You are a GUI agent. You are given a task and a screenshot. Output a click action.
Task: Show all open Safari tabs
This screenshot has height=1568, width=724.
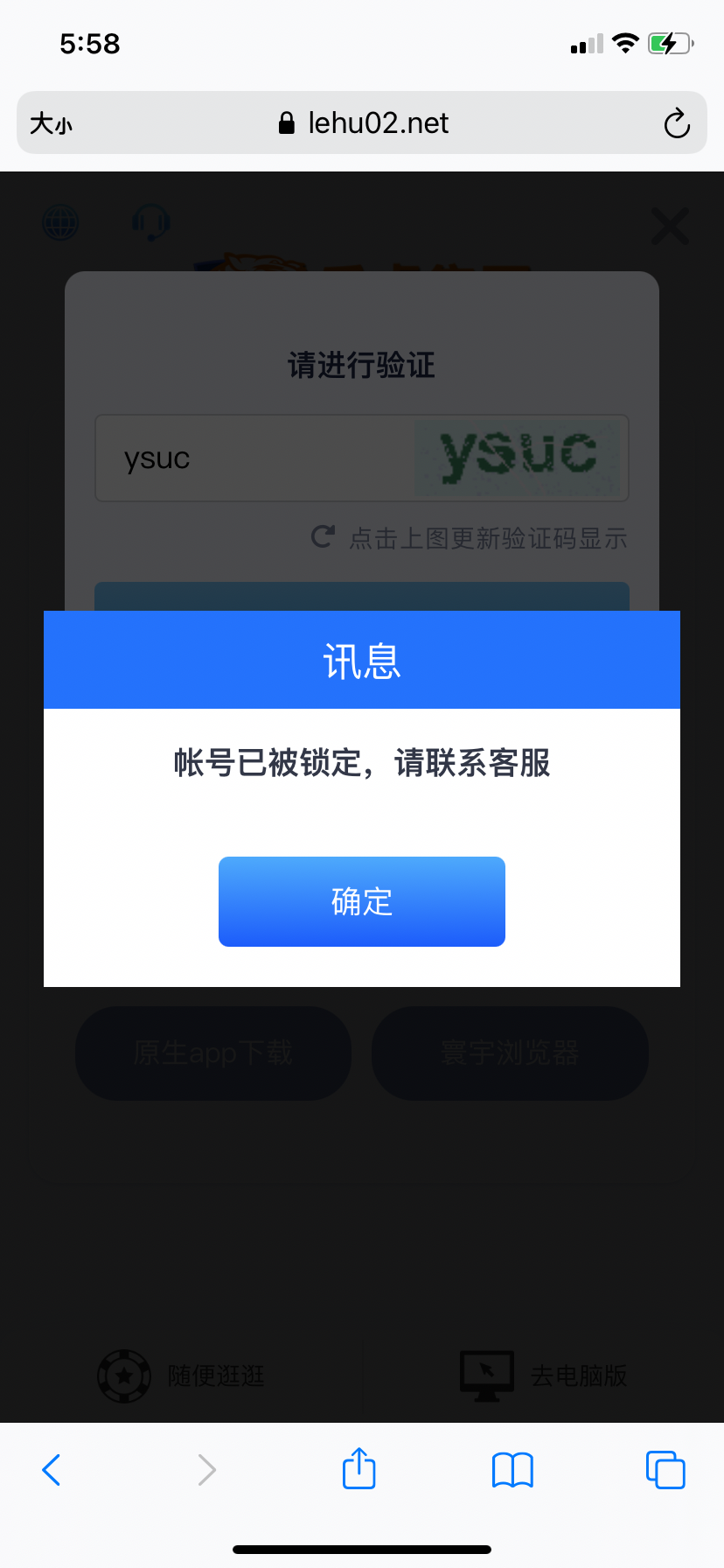pos(665,1469)
